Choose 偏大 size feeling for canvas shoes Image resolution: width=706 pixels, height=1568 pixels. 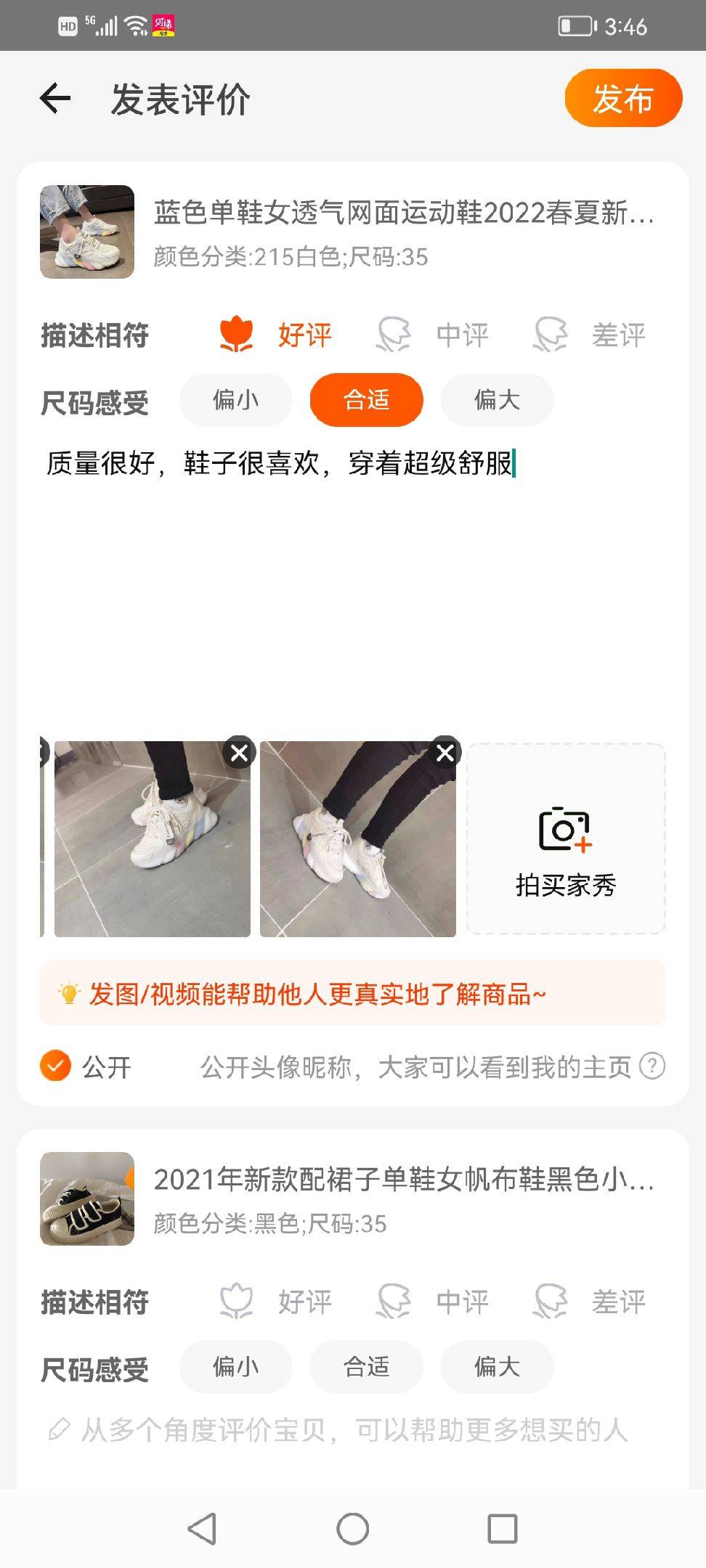pos(497,1367)
